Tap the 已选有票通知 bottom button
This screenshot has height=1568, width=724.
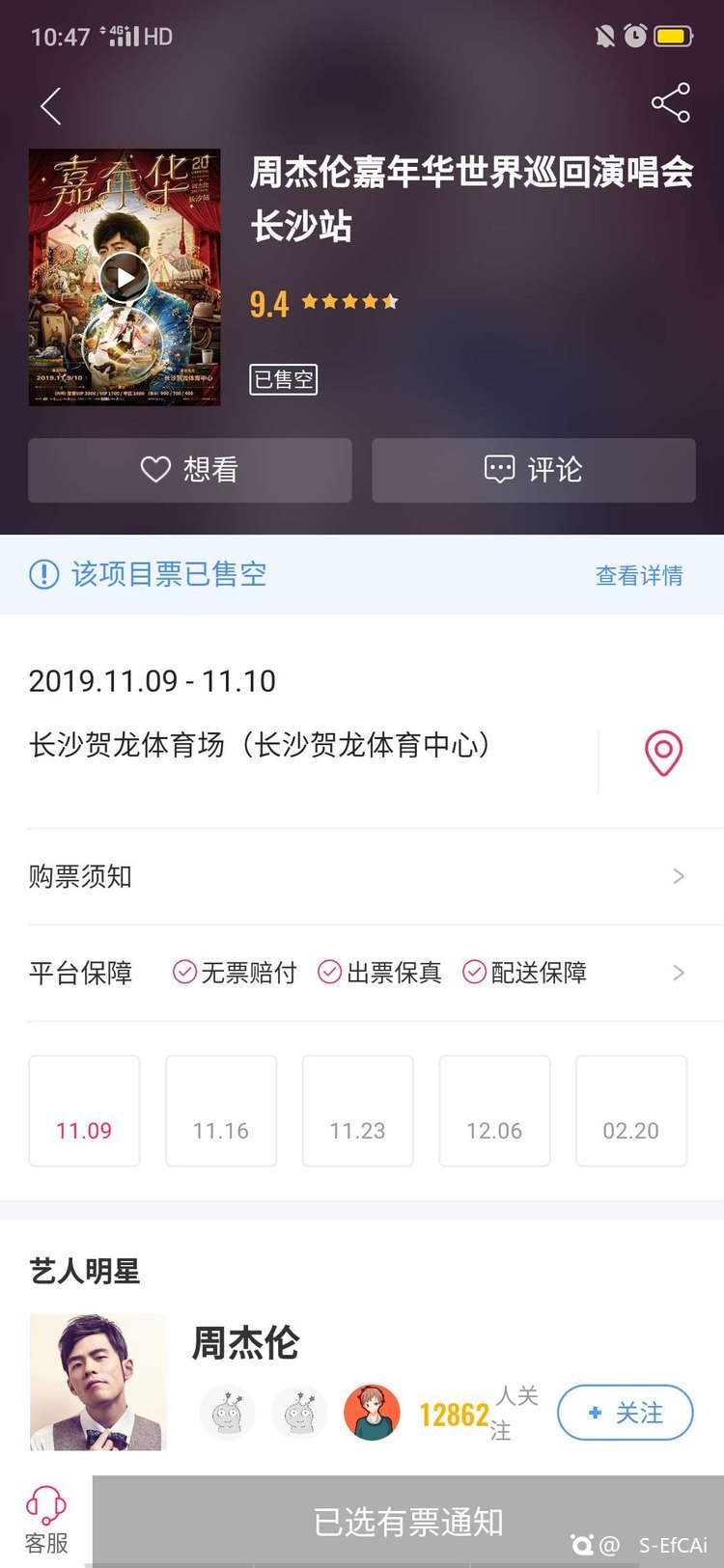[408, 1522]
